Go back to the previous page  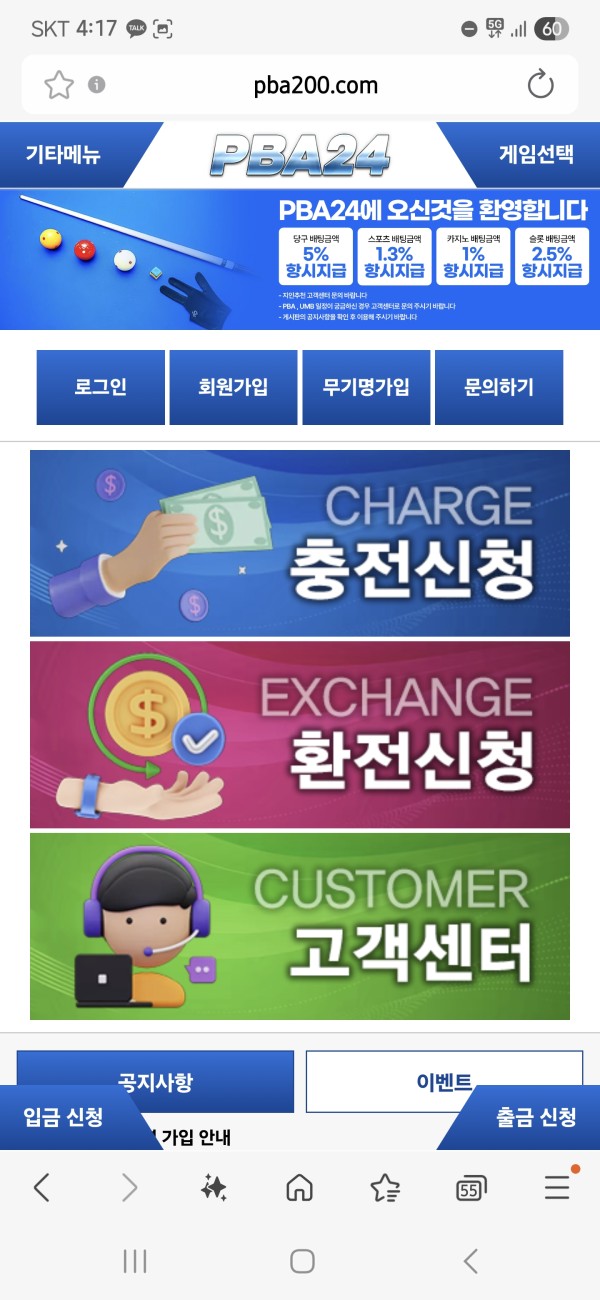[41, 1187]
